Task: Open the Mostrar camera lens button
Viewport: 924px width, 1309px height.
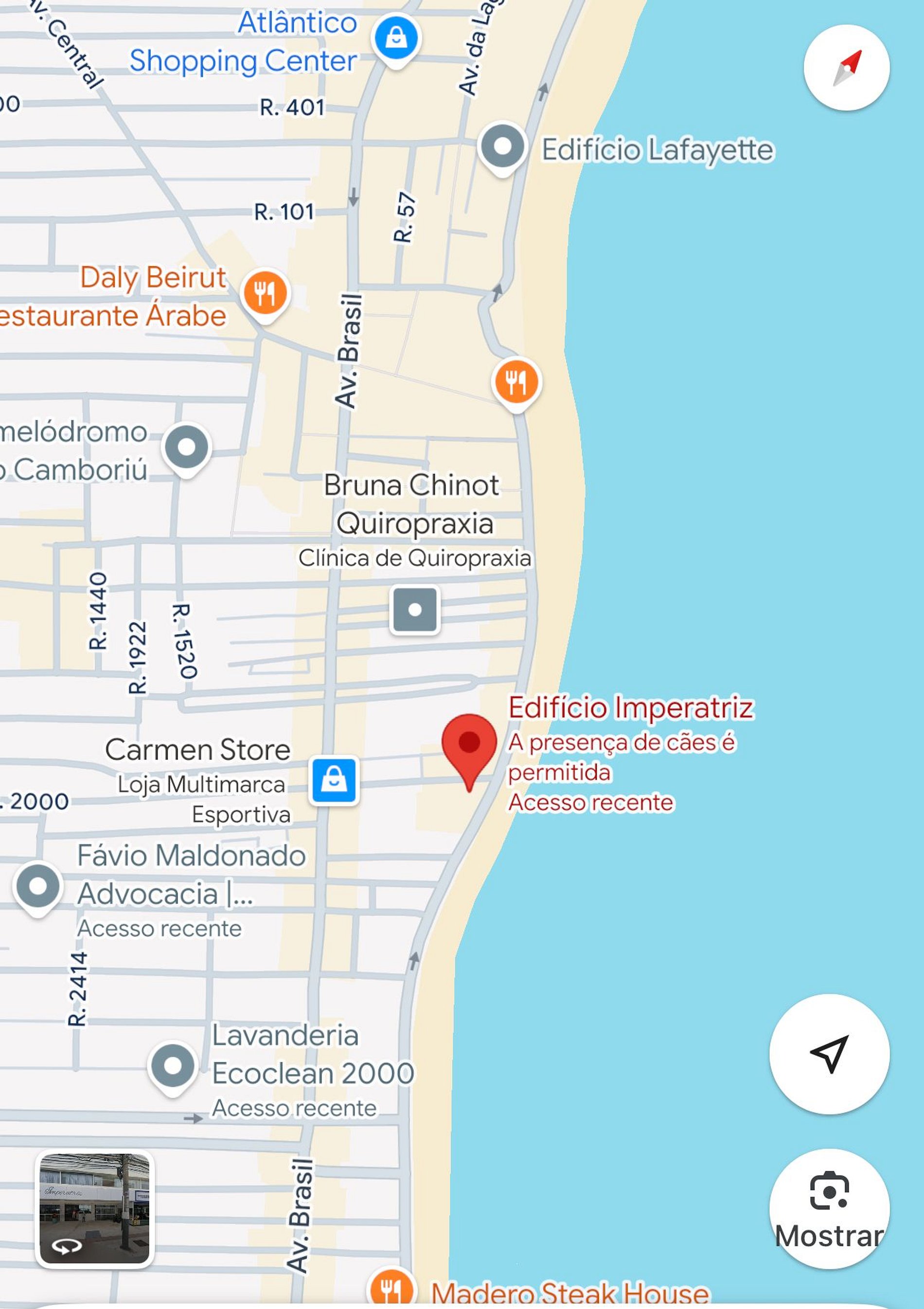Action: 829,1209
